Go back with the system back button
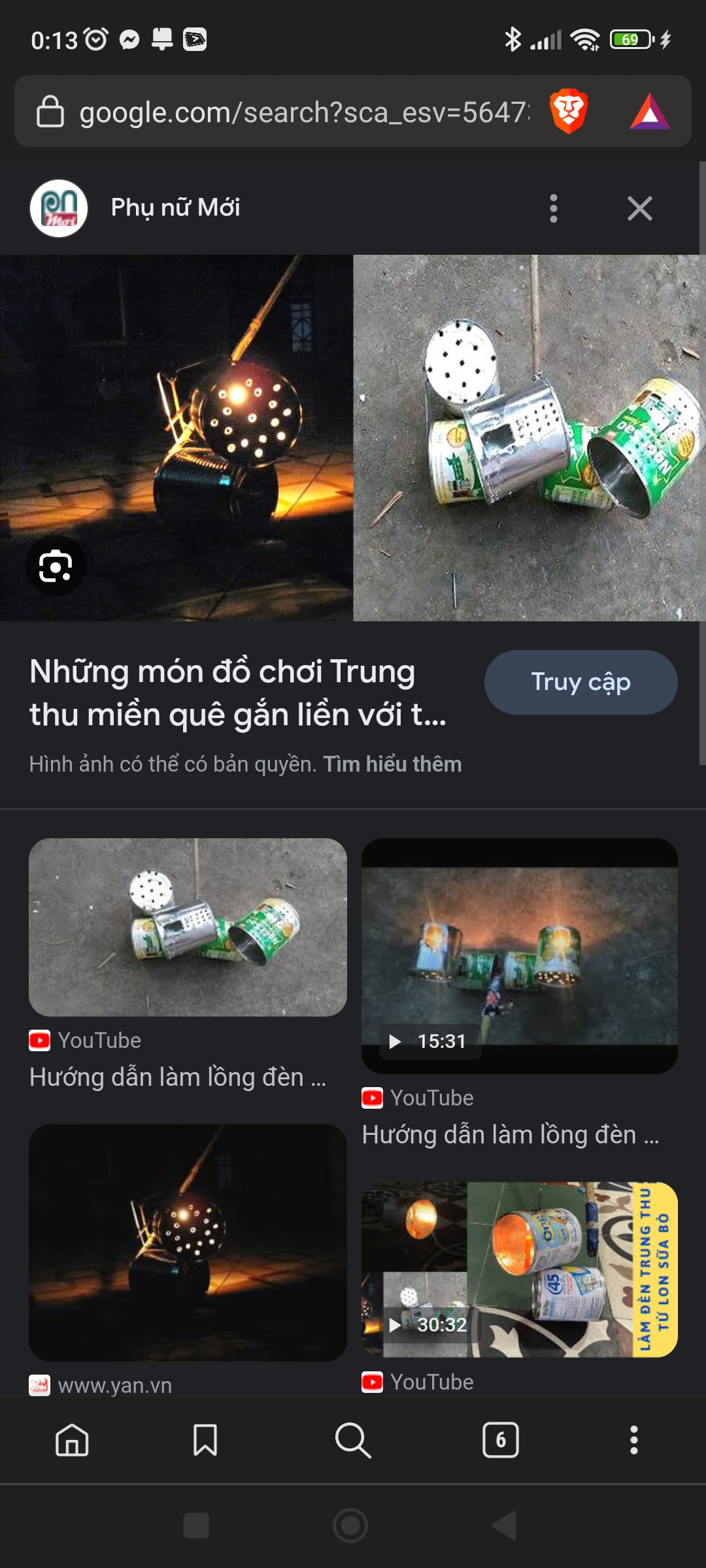Screen dimensions: 706x1568 505,1526
